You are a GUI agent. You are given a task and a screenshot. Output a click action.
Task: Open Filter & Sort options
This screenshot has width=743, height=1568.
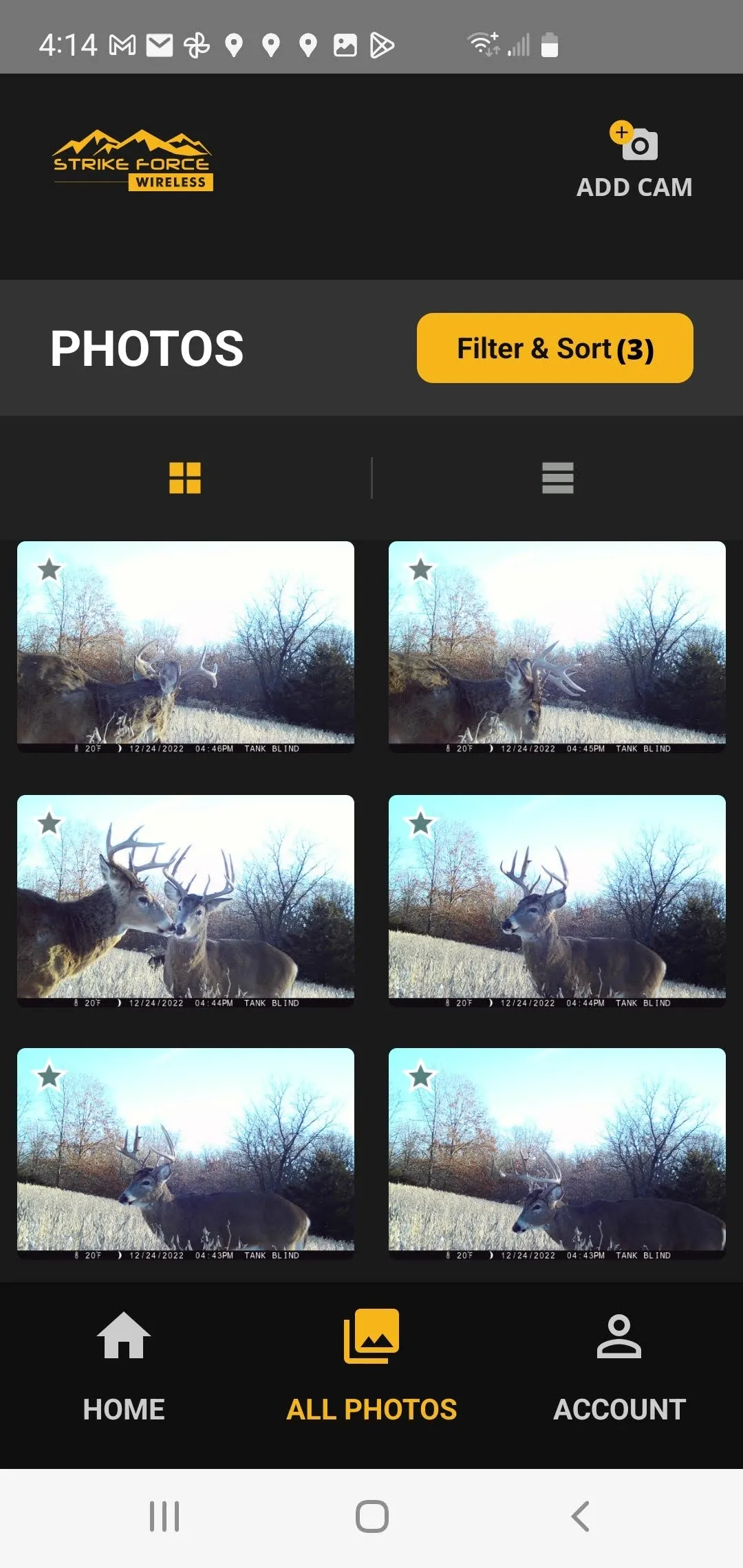tap(554, 348)
